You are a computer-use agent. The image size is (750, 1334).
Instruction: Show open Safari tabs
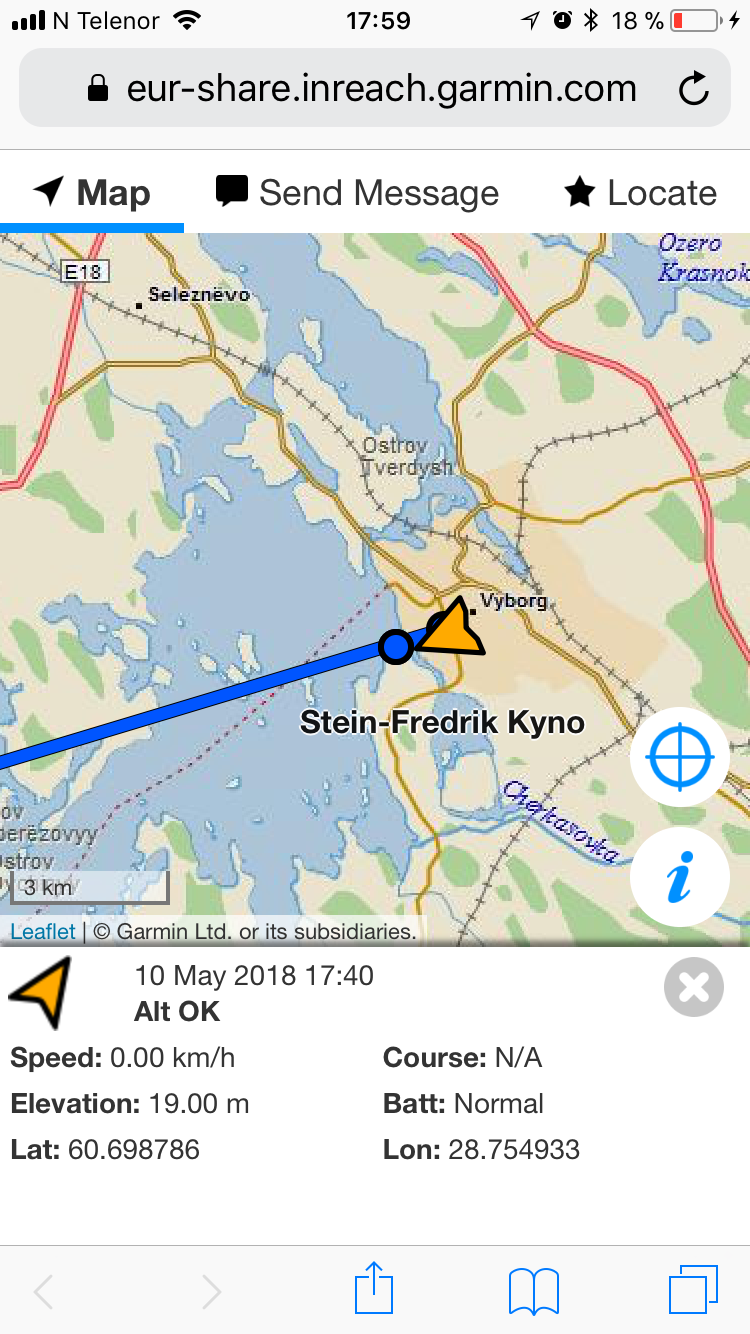692,1290
